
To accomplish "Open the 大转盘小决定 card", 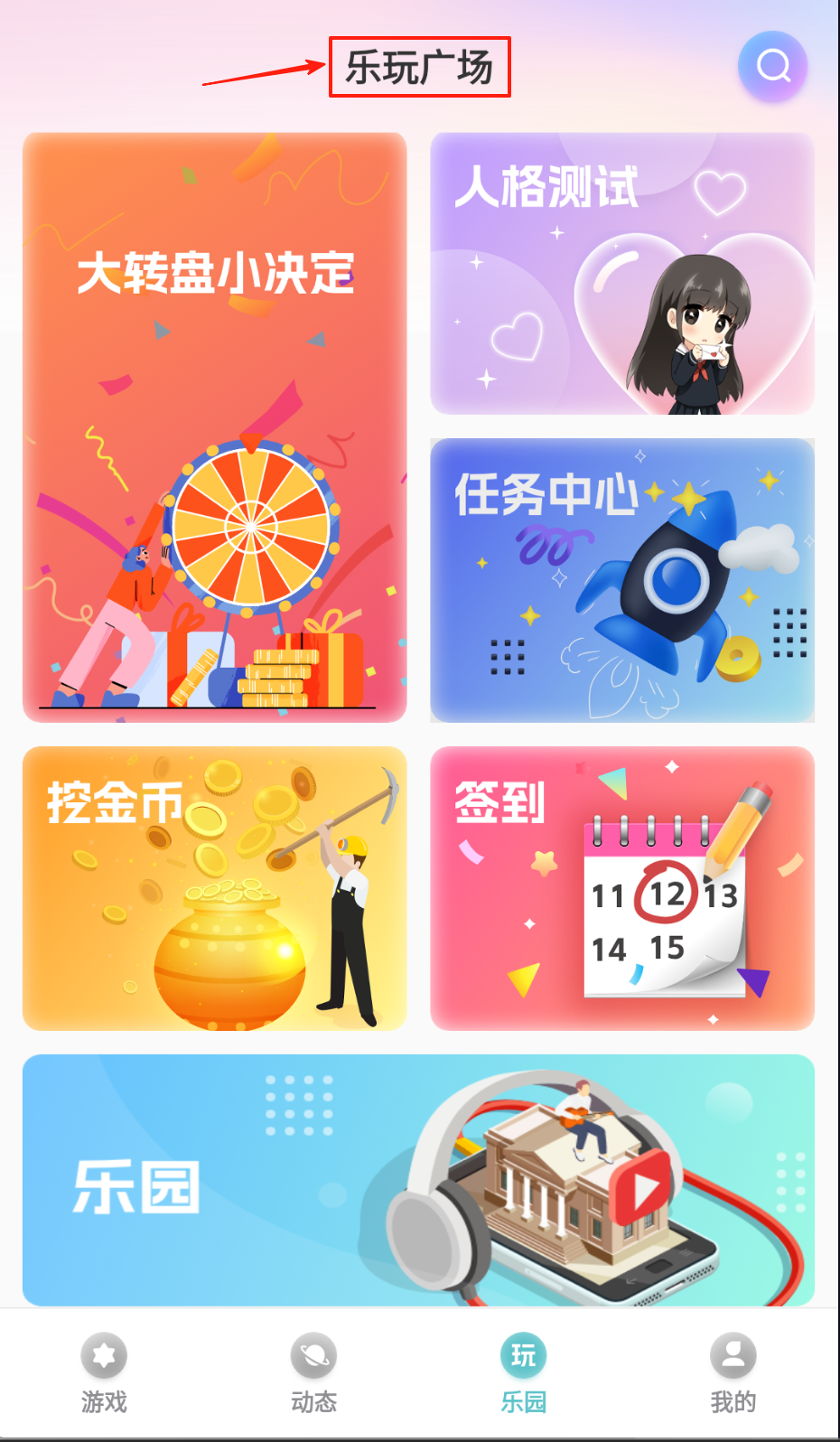I will 215,427.
